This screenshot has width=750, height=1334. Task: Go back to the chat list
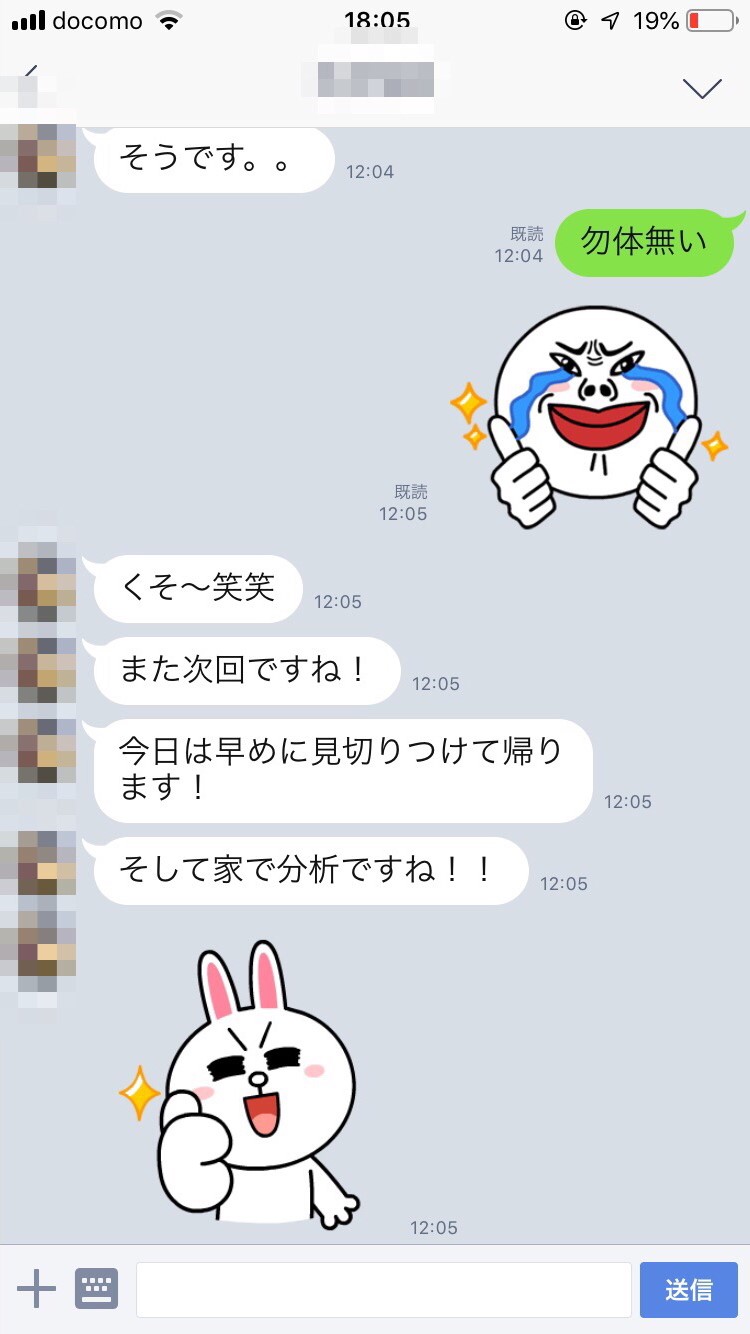pos(30,78)
